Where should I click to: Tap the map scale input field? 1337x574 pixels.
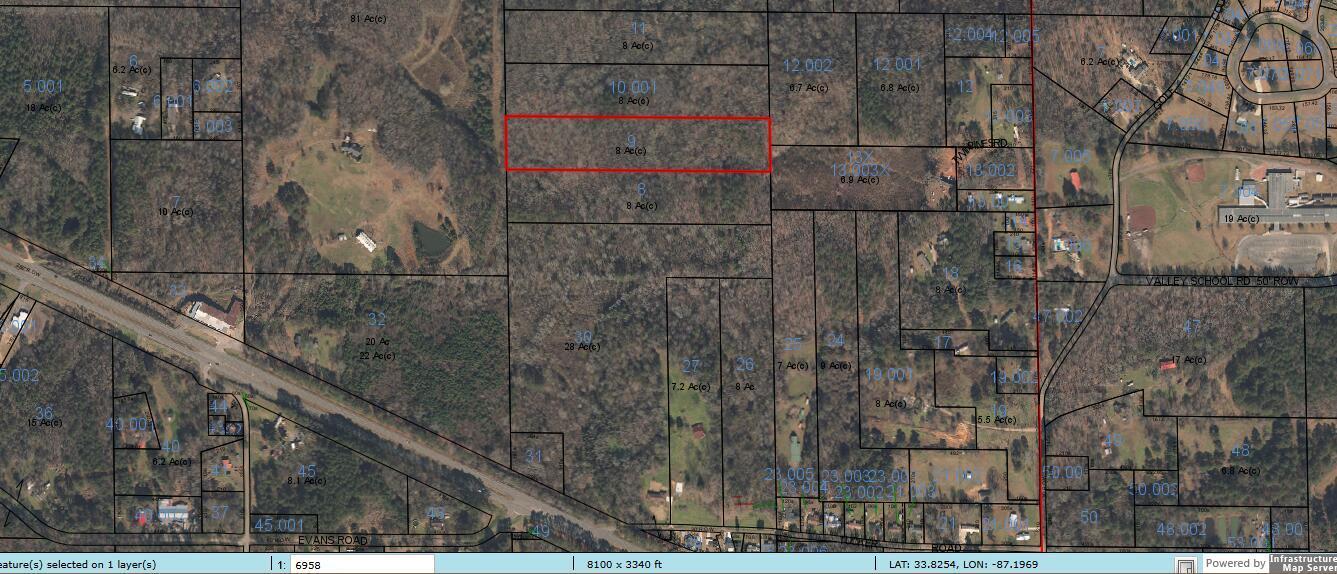click(360, 565)
